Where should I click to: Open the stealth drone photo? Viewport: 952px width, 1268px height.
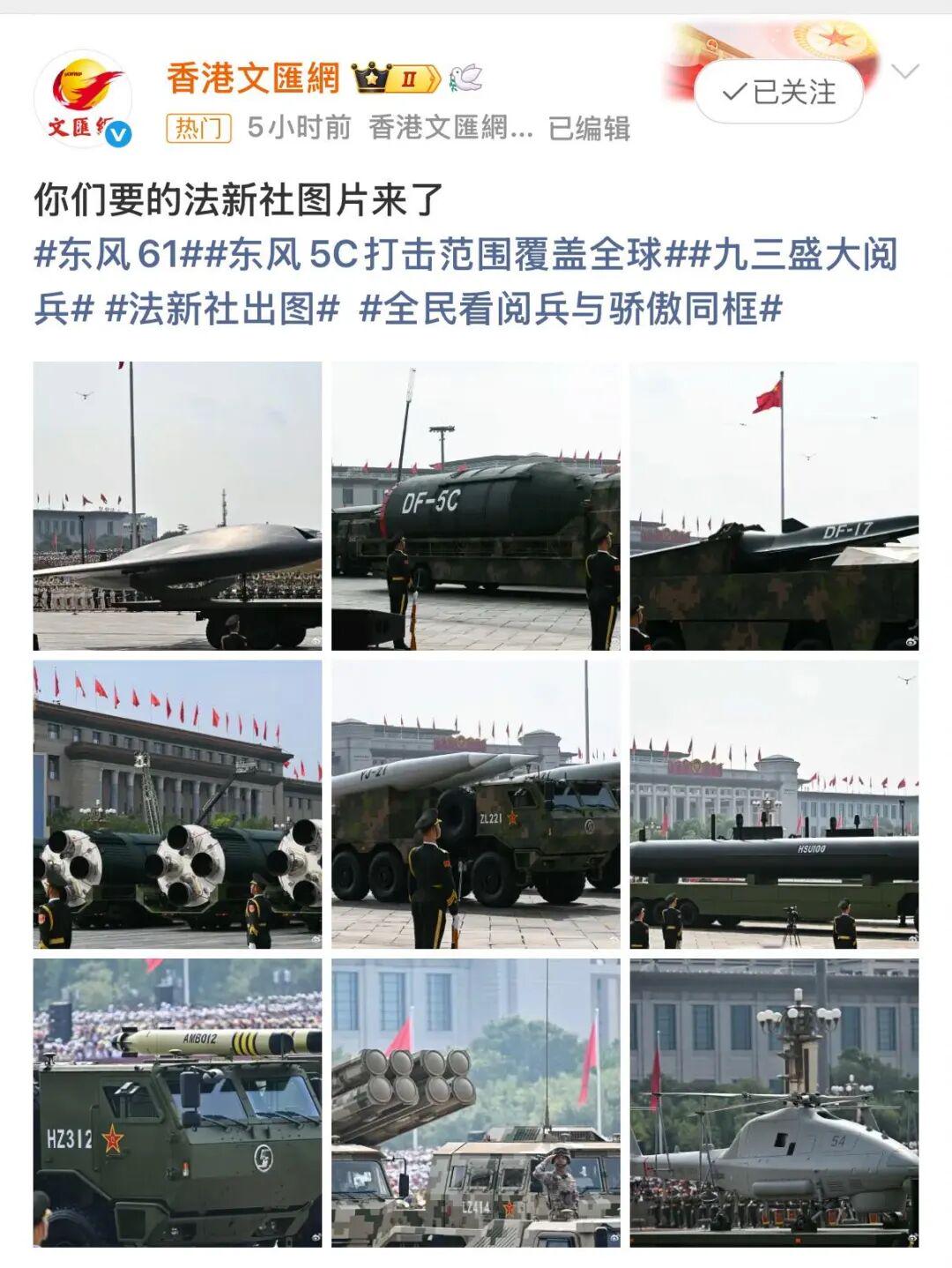tap(177, 506)
